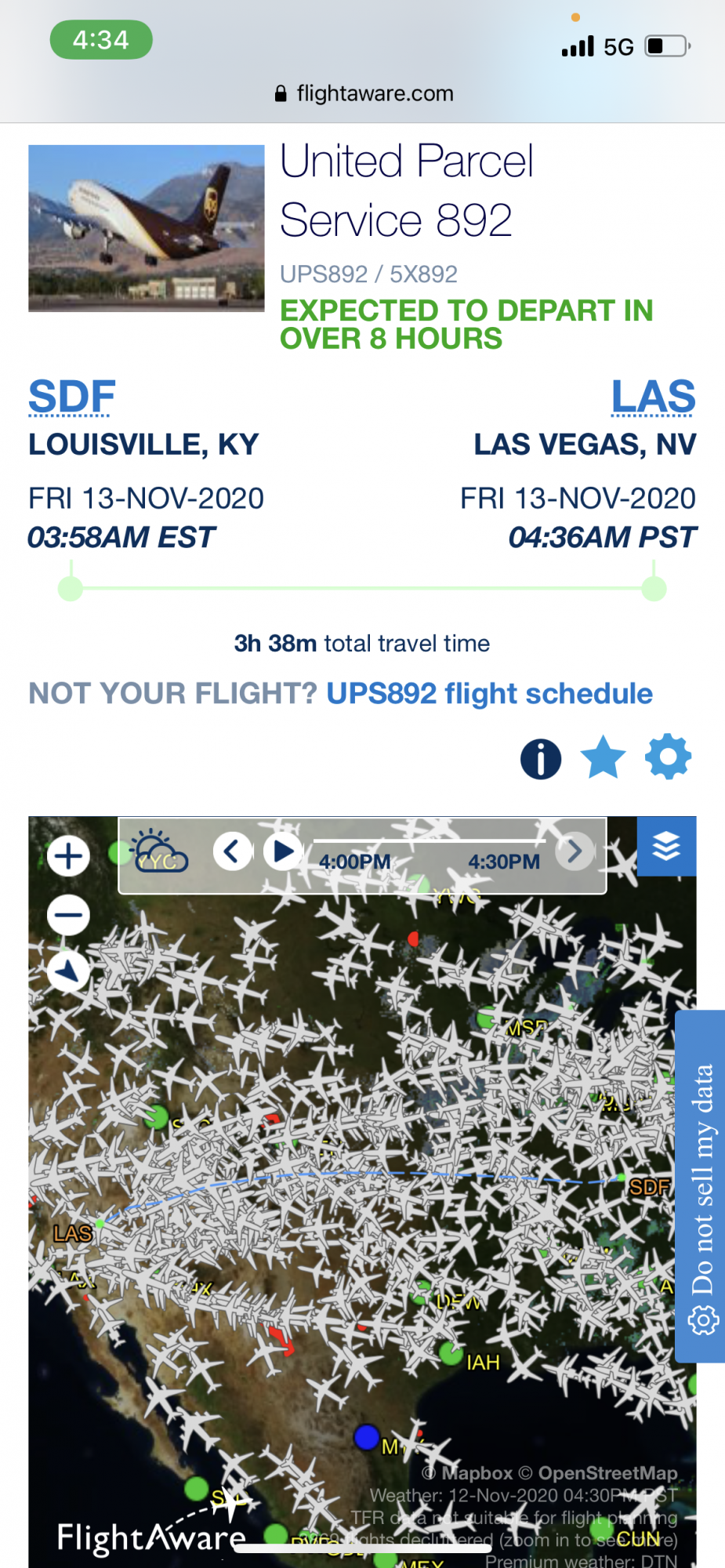
Task: Zoom in on the map
Action: click(68, 855)
